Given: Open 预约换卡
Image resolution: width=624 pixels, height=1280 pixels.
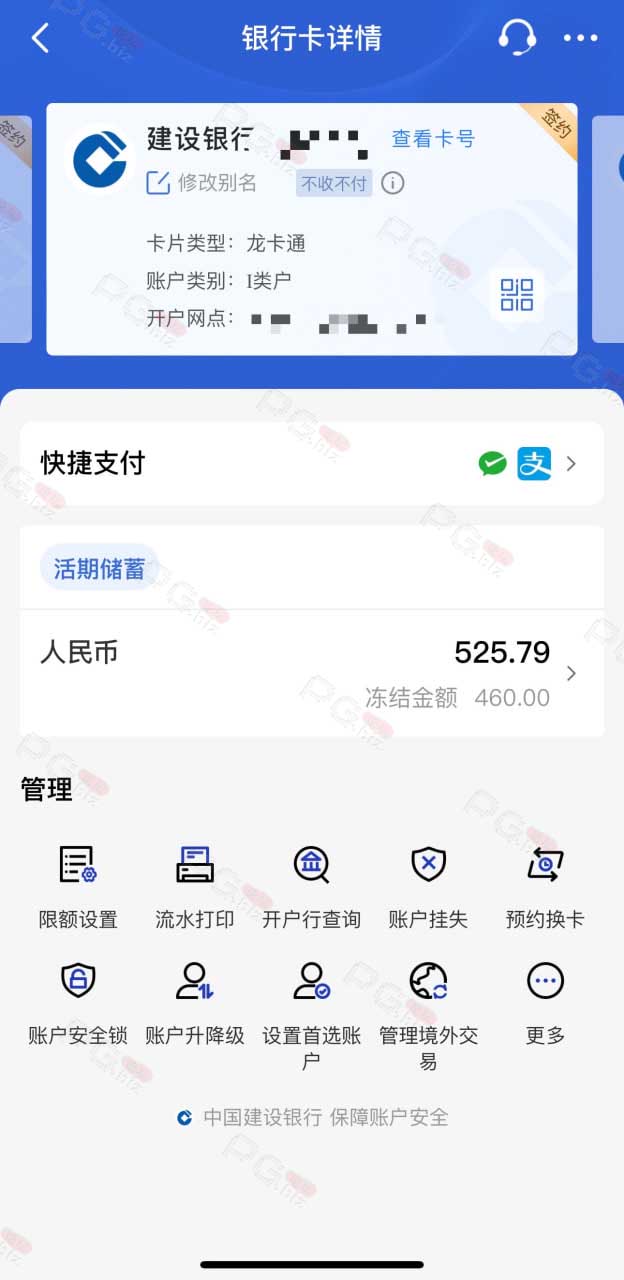Looking at the screenshot, I should [x=546, y=885].
